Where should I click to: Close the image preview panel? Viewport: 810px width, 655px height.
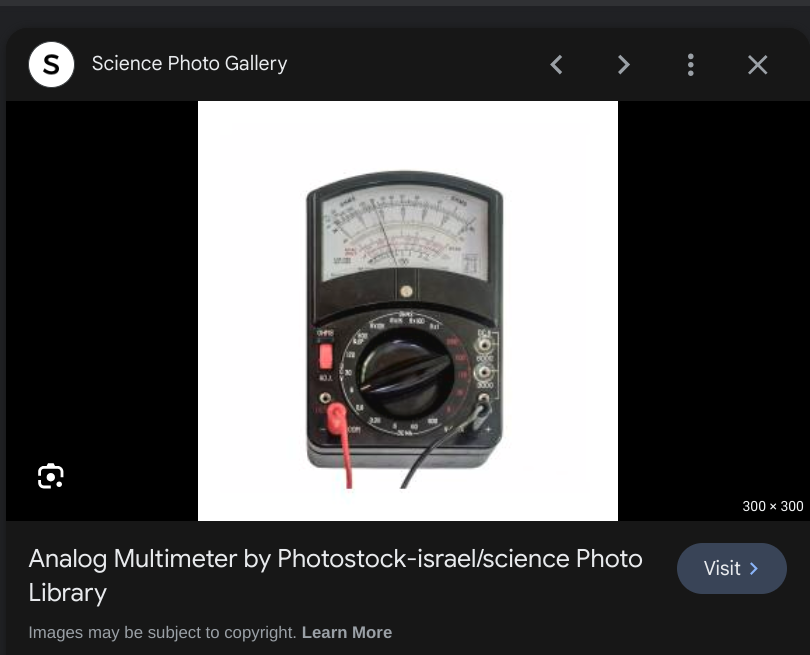(x=757, y=65)
